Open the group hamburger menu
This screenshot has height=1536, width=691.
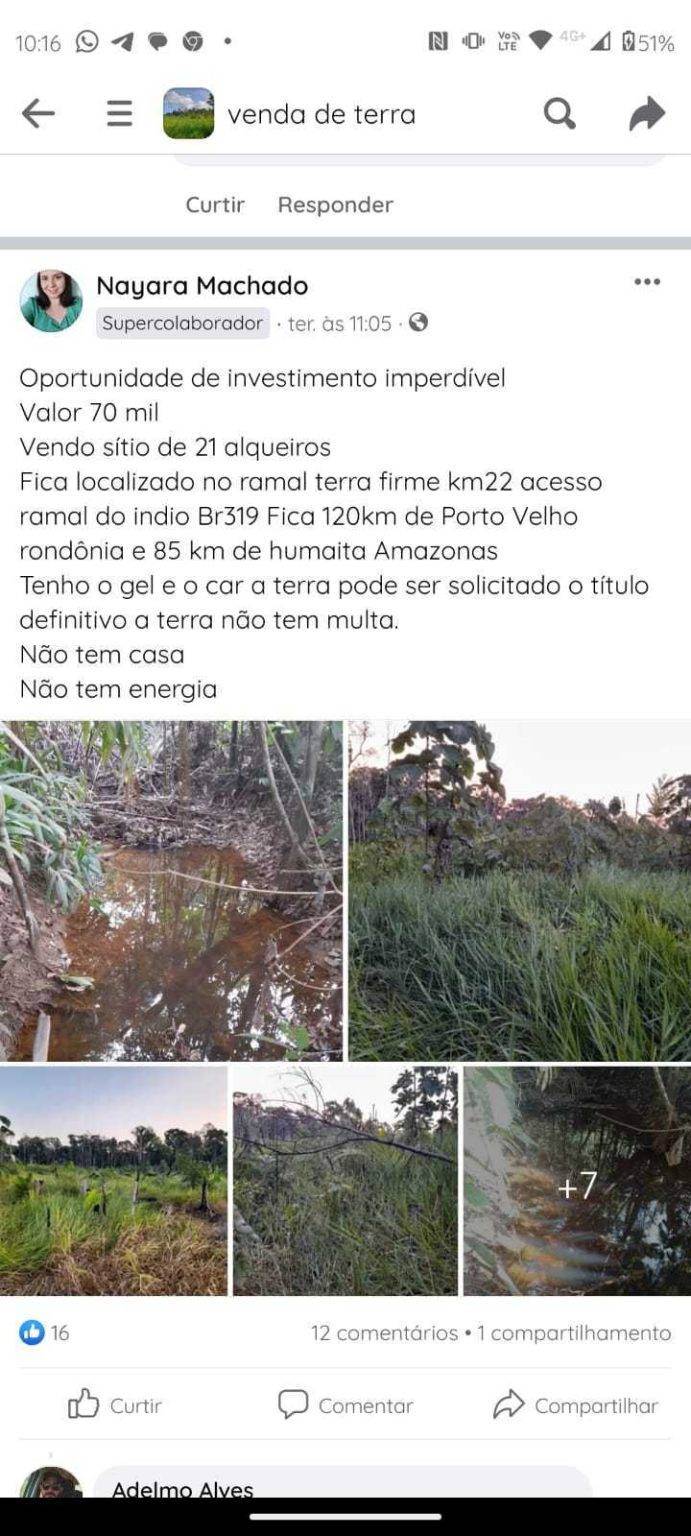(x=120, y=114)
